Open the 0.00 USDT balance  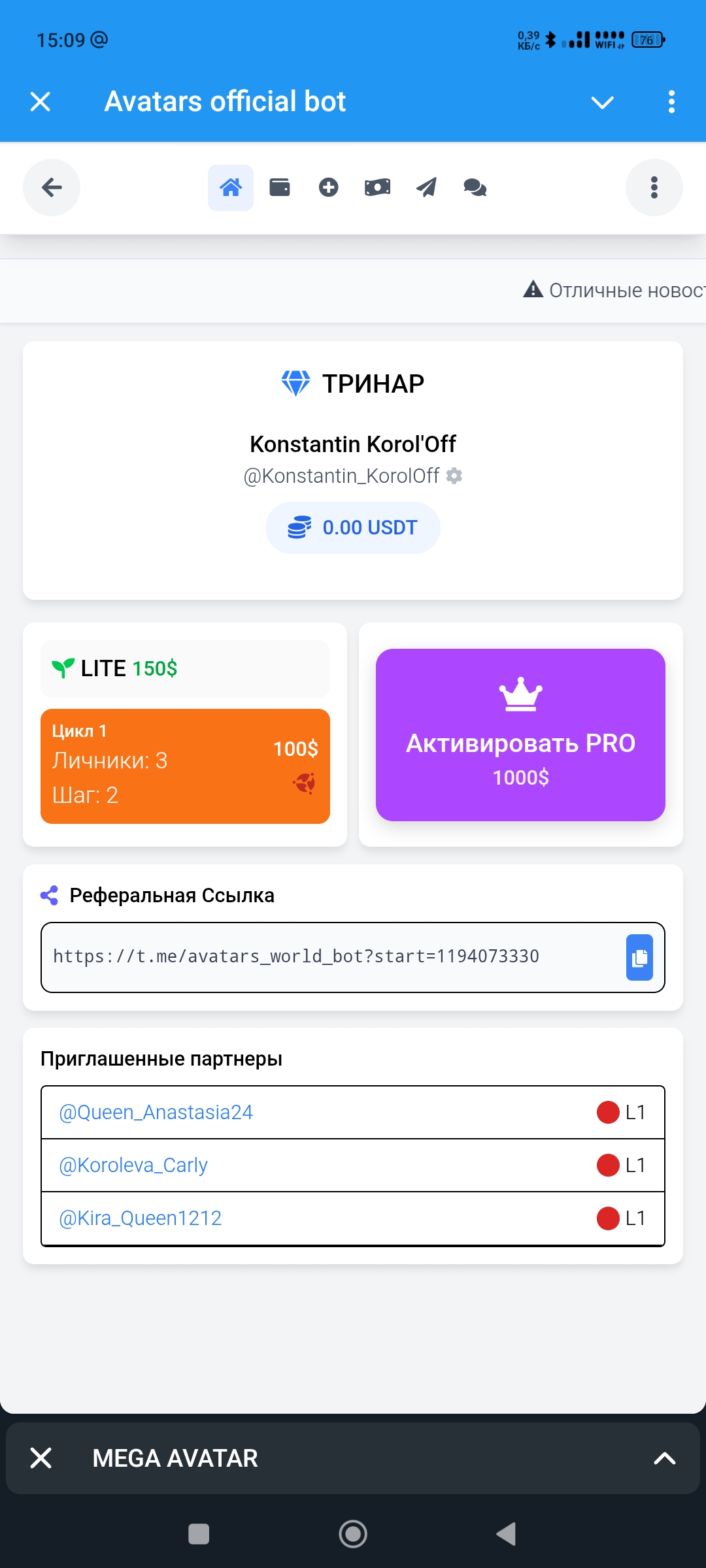[353, 528]
